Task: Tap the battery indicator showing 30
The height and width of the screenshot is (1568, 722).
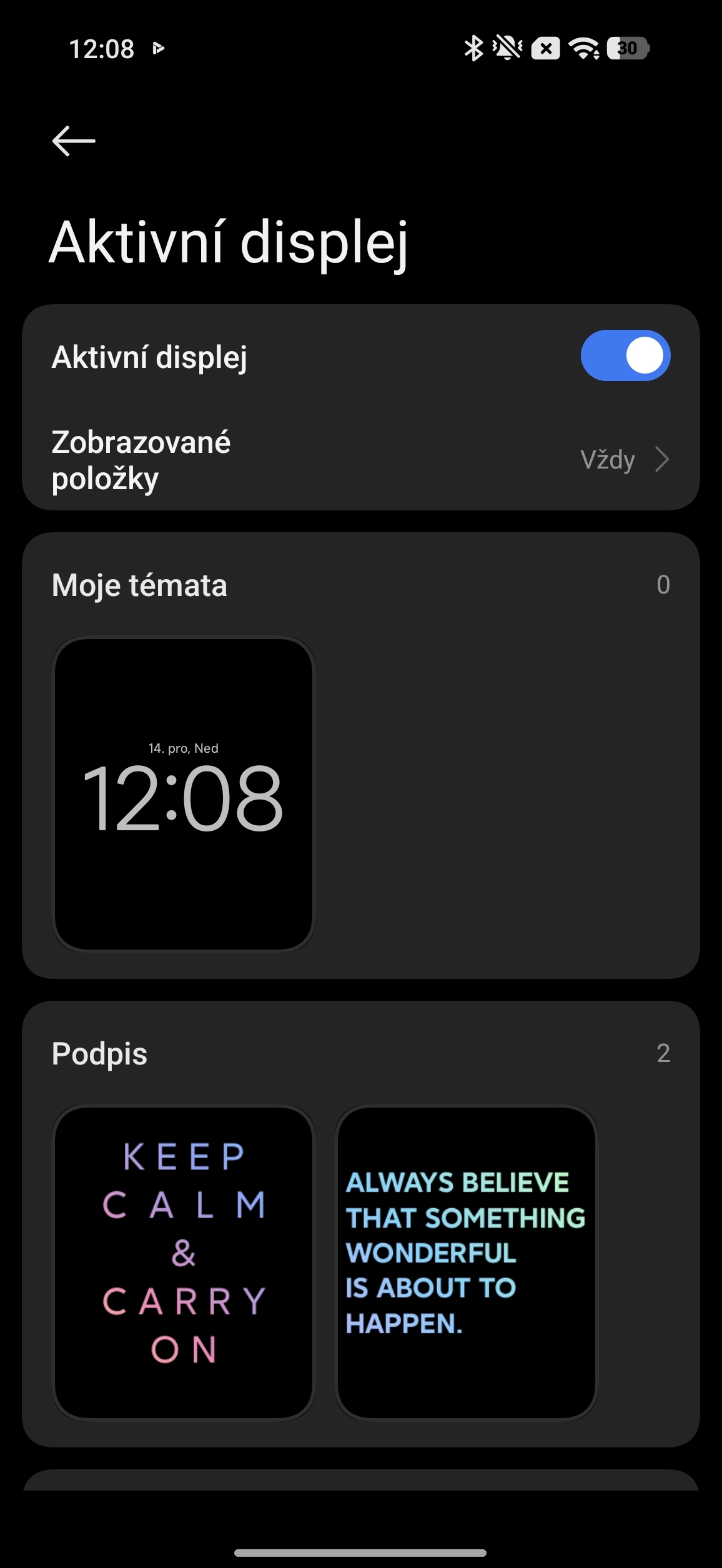Action: [626, 48]
